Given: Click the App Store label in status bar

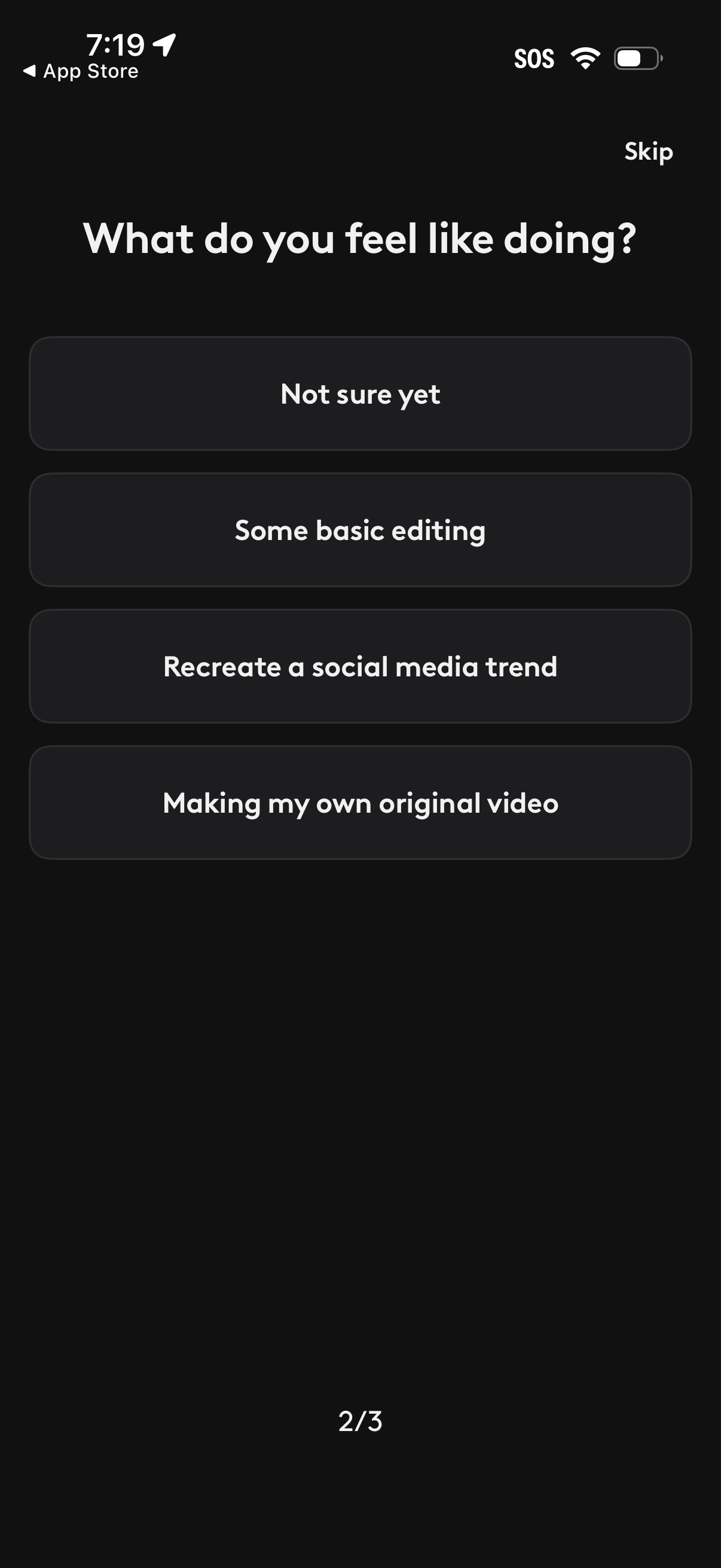Looking at the screenshot, I should pyautogui.click(x=90, y=71).
